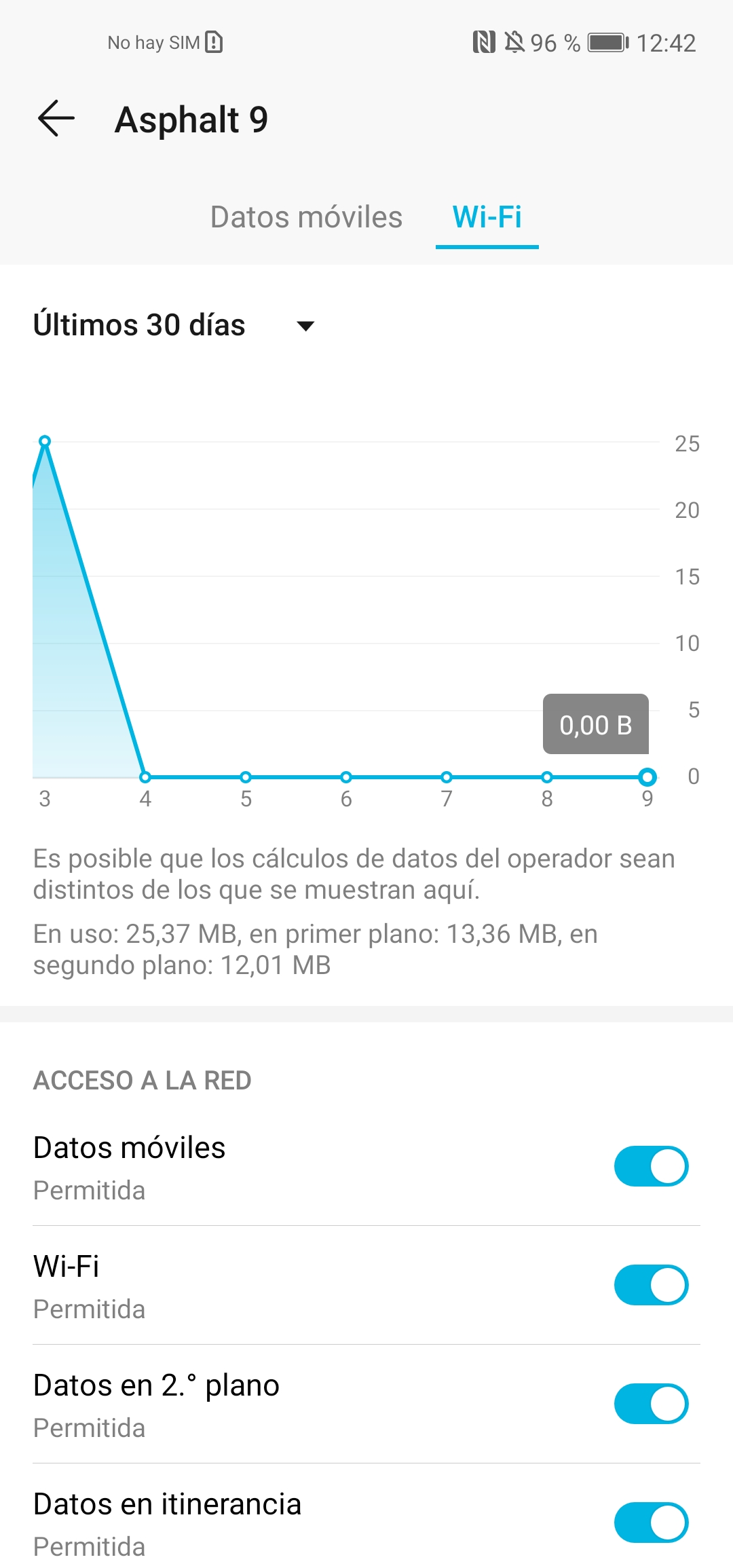Select the Wi-Fi tab
This screenshot has width=733, height=1568.
click(487, 217)
